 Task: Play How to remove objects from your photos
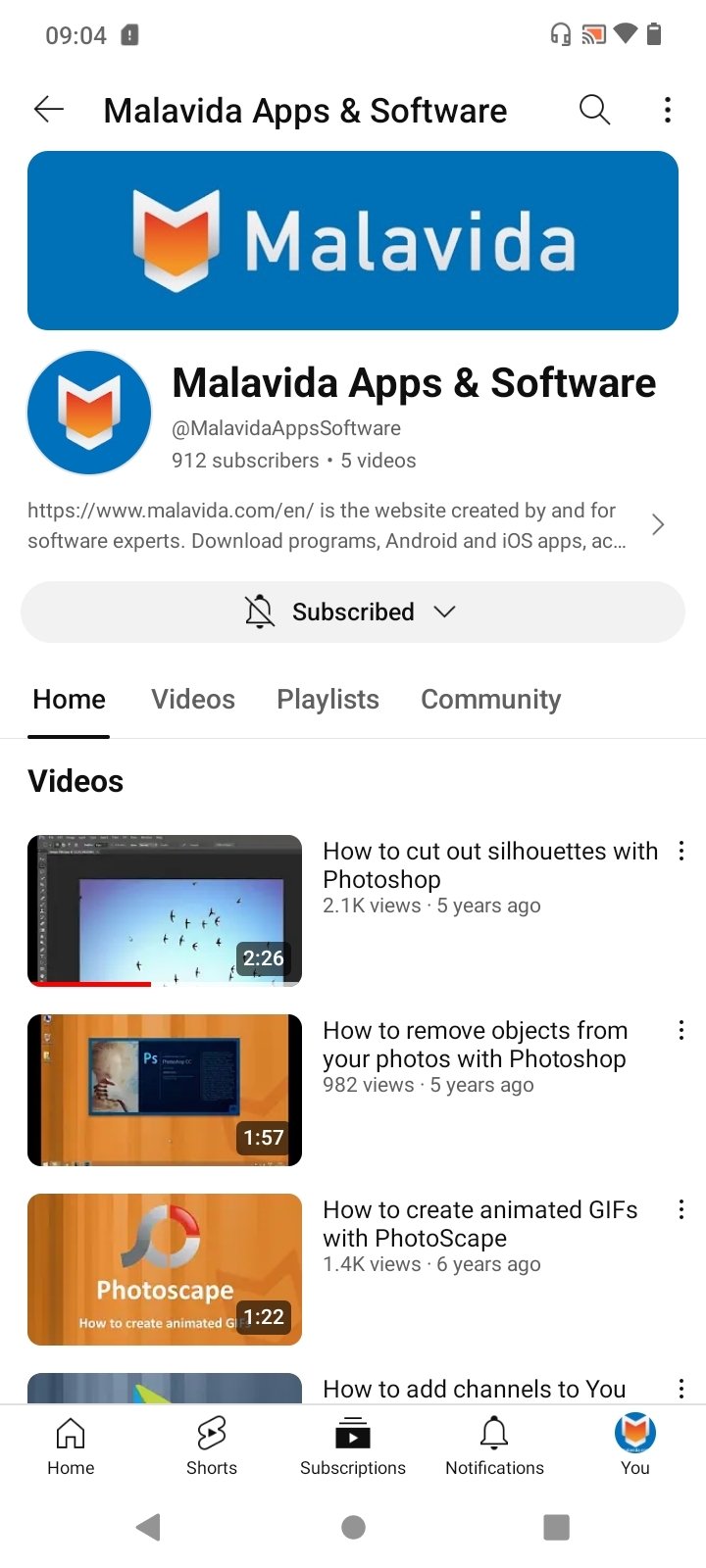[165, 1090]
